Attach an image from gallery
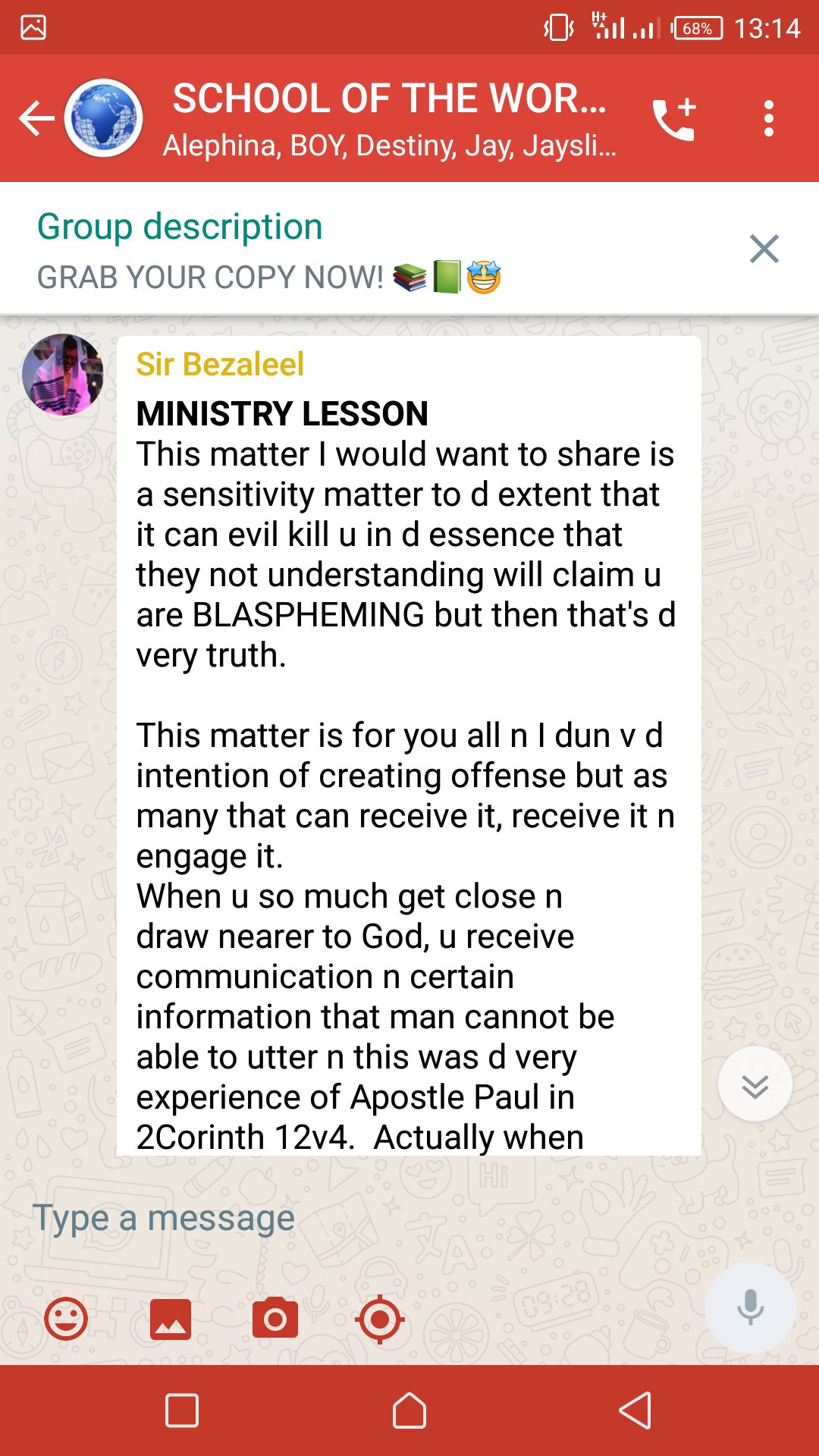 click(x=171, y=1319)
